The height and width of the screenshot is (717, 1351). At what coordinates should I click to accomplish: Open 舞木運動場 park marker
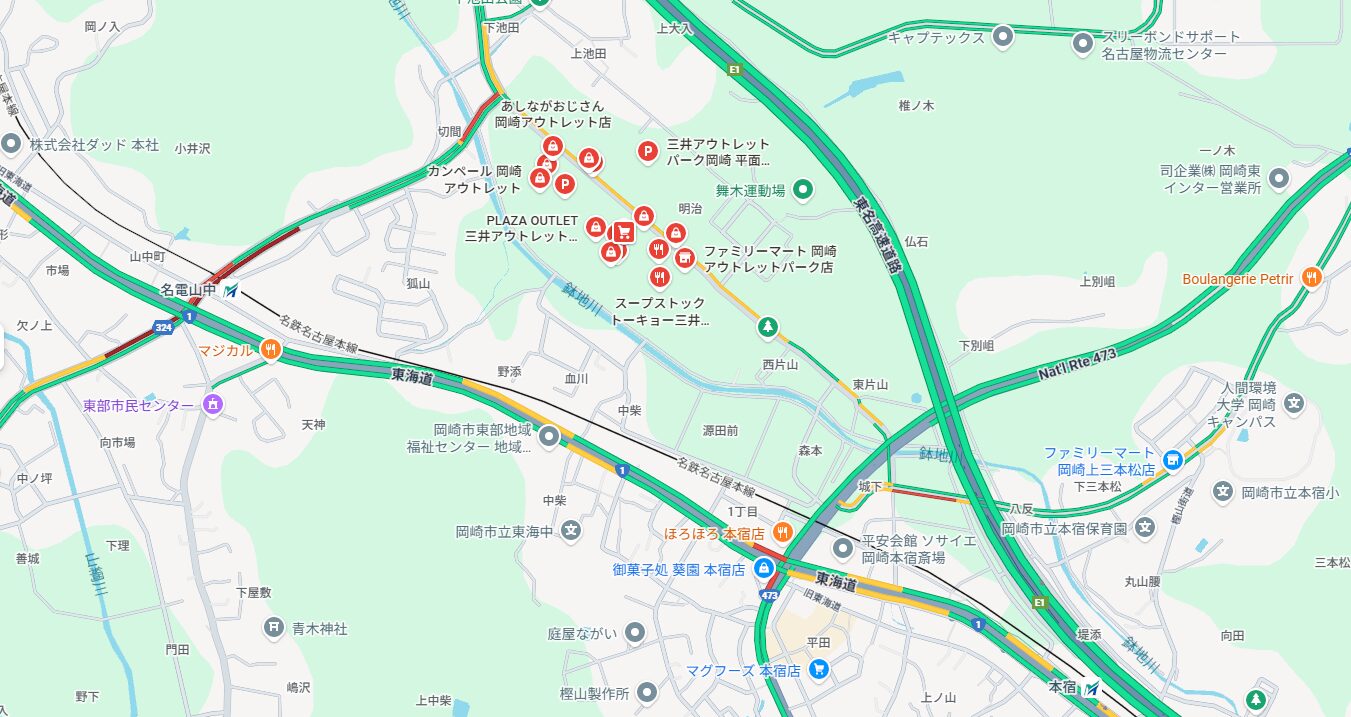pos(802,189)
